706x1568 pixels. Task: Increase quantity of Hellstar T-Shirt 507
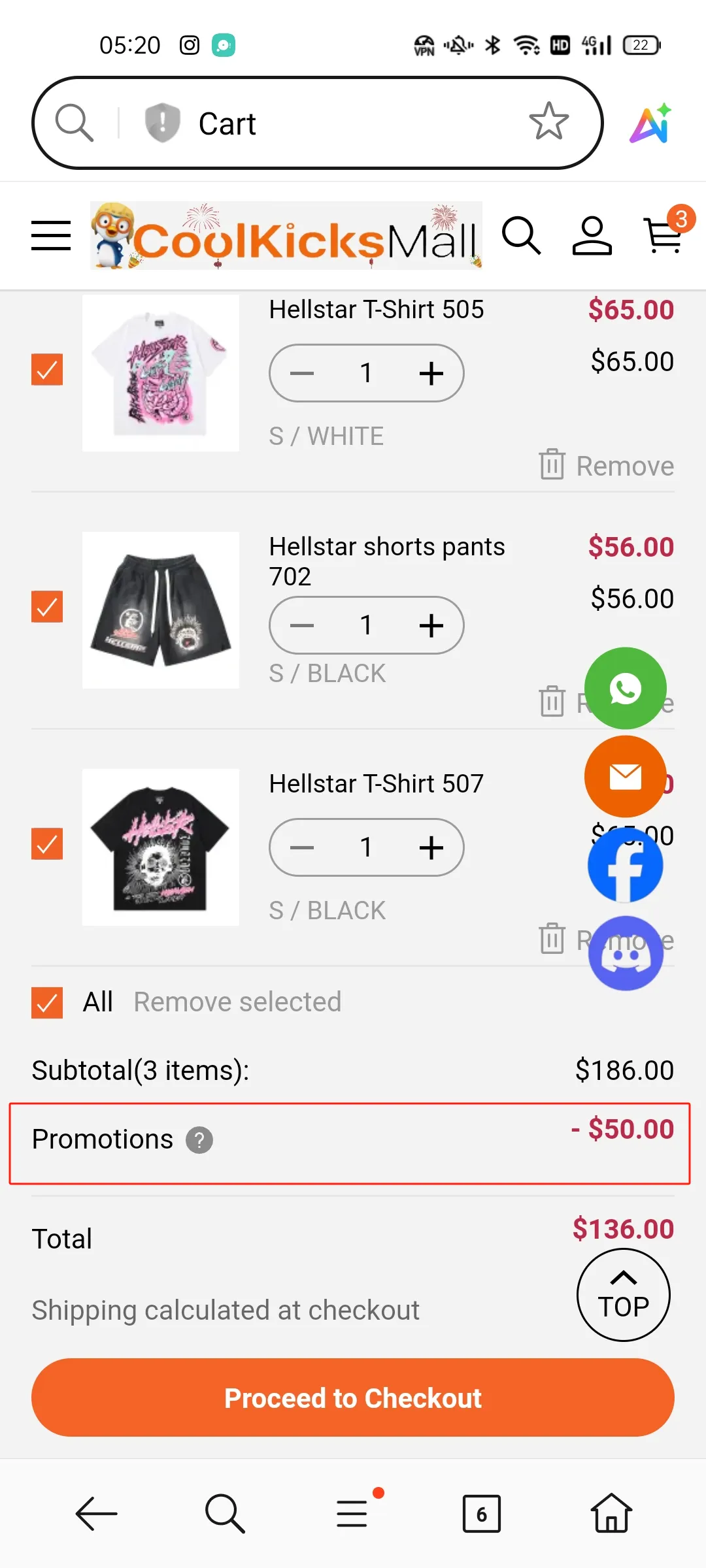pyautogui.click(x=431, y=848)
